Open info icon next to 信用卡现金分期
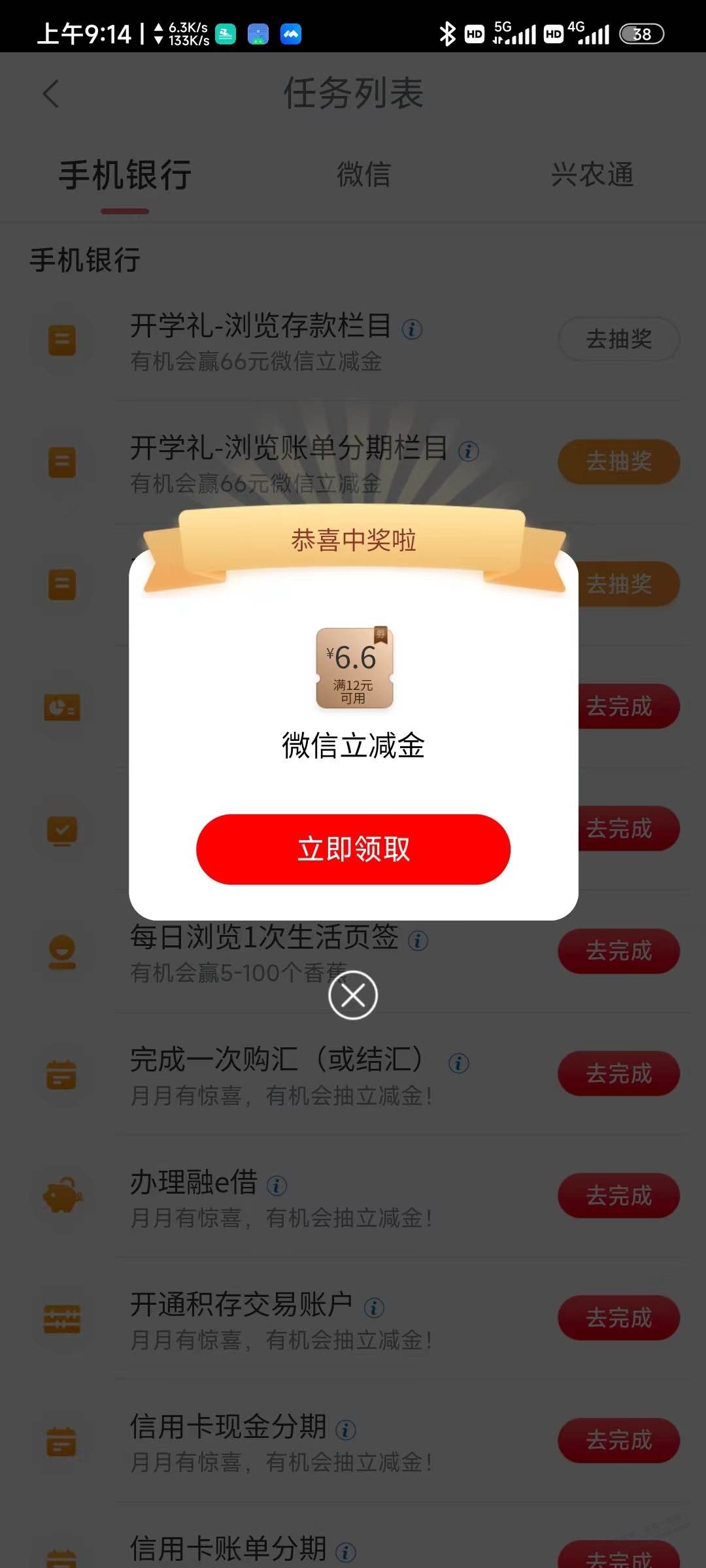Screen dimensions: 706x1568 point(346,1429)
